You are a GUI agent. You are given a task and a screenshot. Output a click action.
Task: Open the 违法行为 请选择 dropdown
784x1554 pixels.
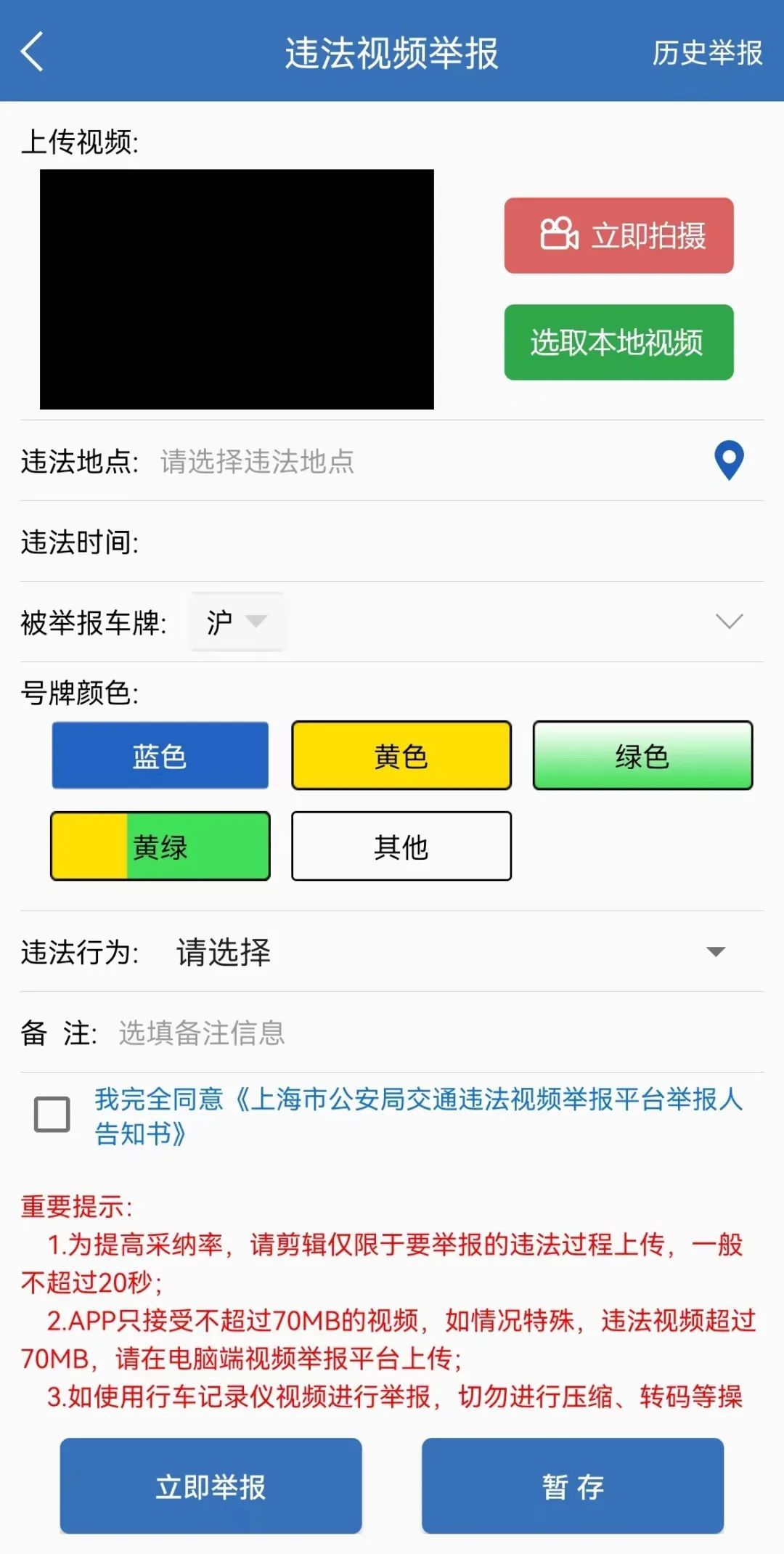pyautogui.click(x=450, y=952)
